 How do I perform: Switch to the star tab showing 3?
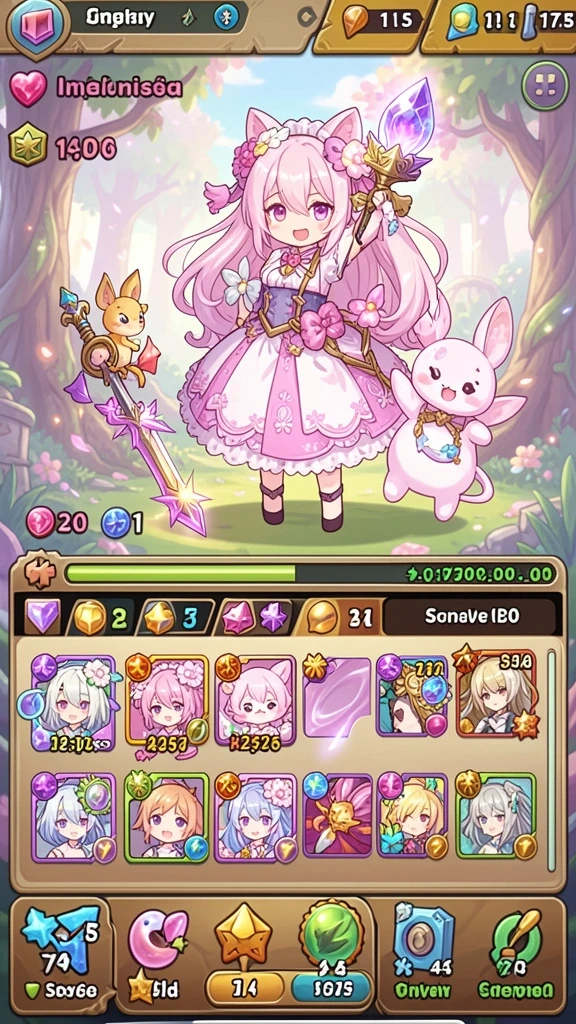176,616
